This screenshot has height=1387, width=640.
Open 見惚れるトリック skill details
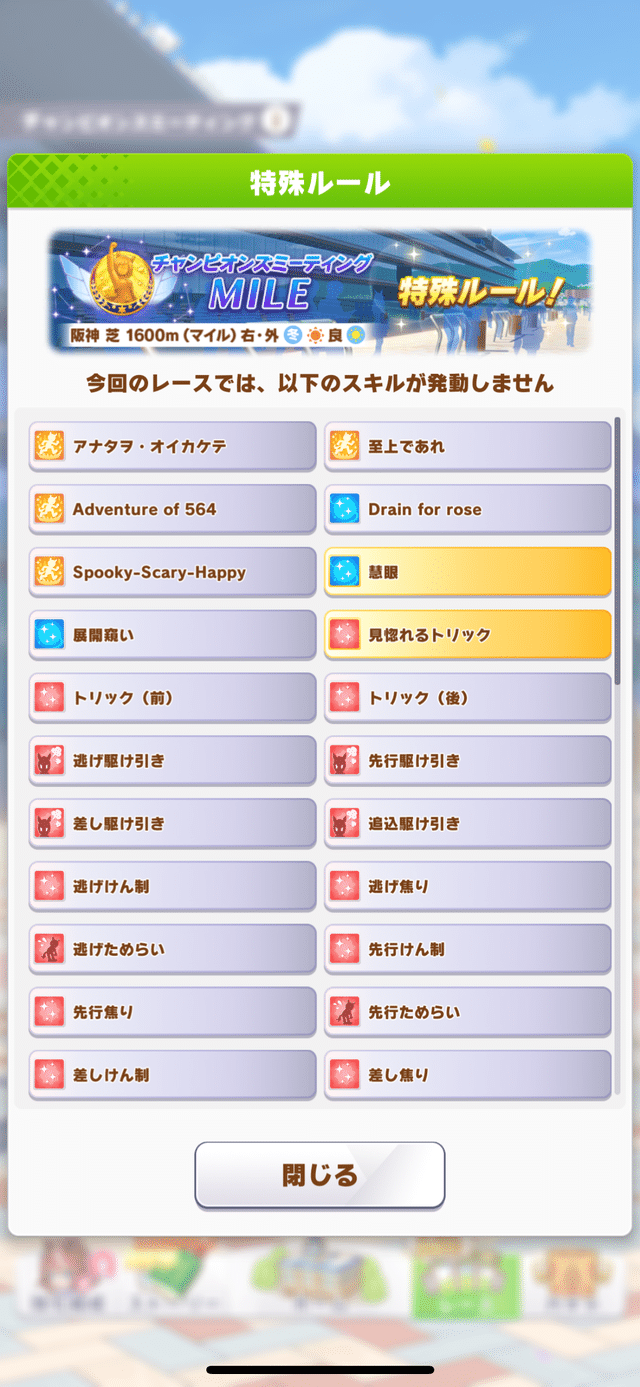tap(467, 635)
